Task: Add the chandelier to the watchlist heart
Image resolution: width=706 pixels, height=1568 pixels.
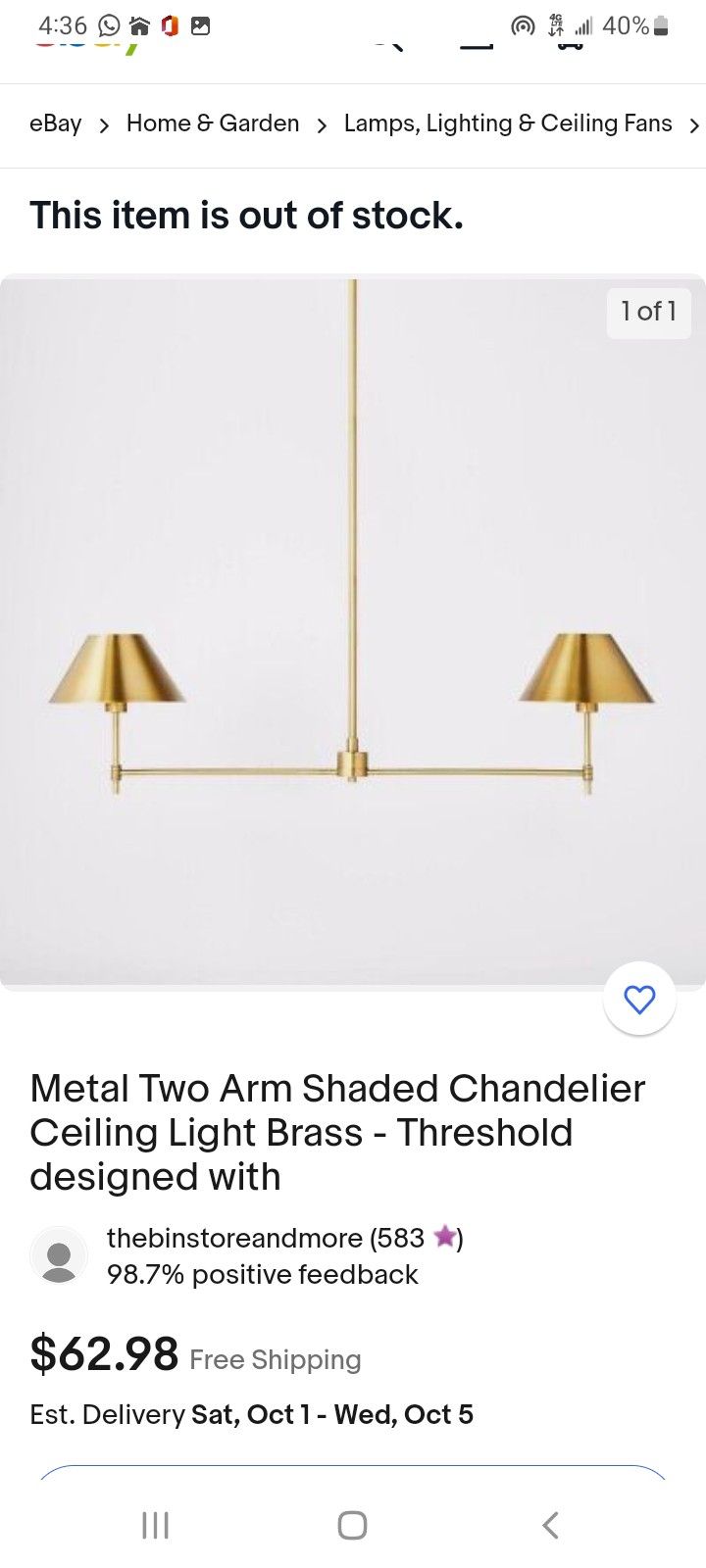Action: pyautogui.click(x=639, y=1000)
